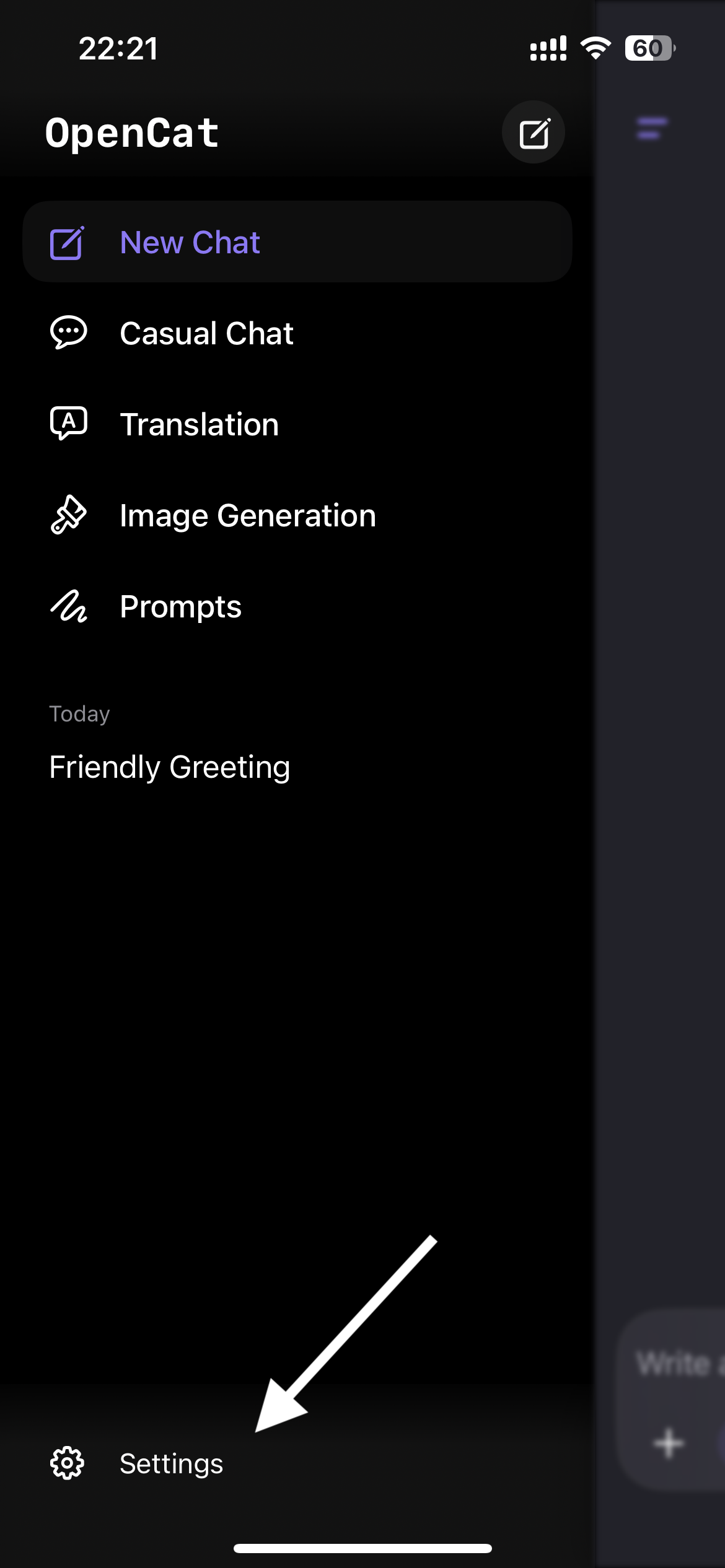Viewport: 725px width, 1568px height.
Task: Select the Prompts scribble icon
Action: pos(67,606)
